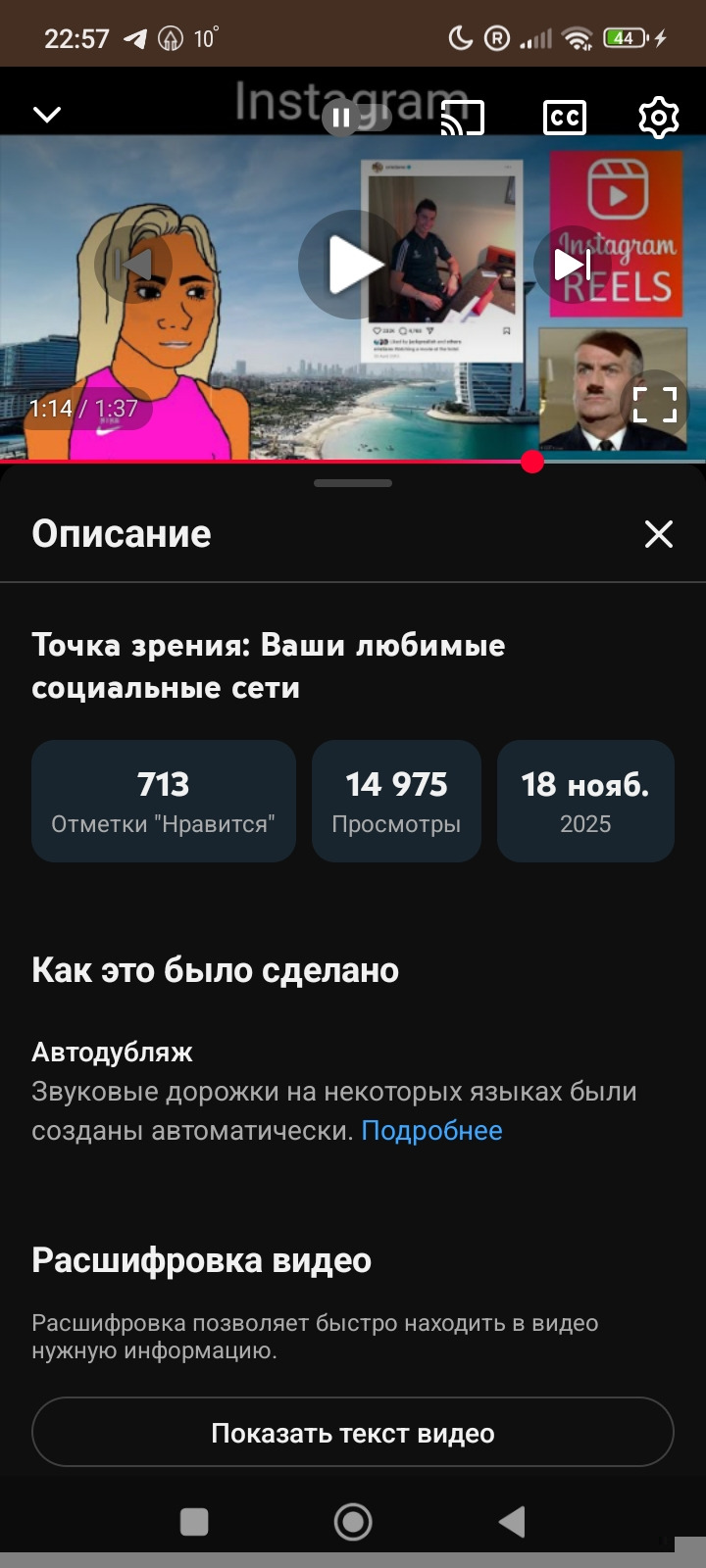Image resolution: width=706 pixels, height=1568 pixels.
Task: Tap the red playhead on the progress bar
Action: click(x=532, y=462)
